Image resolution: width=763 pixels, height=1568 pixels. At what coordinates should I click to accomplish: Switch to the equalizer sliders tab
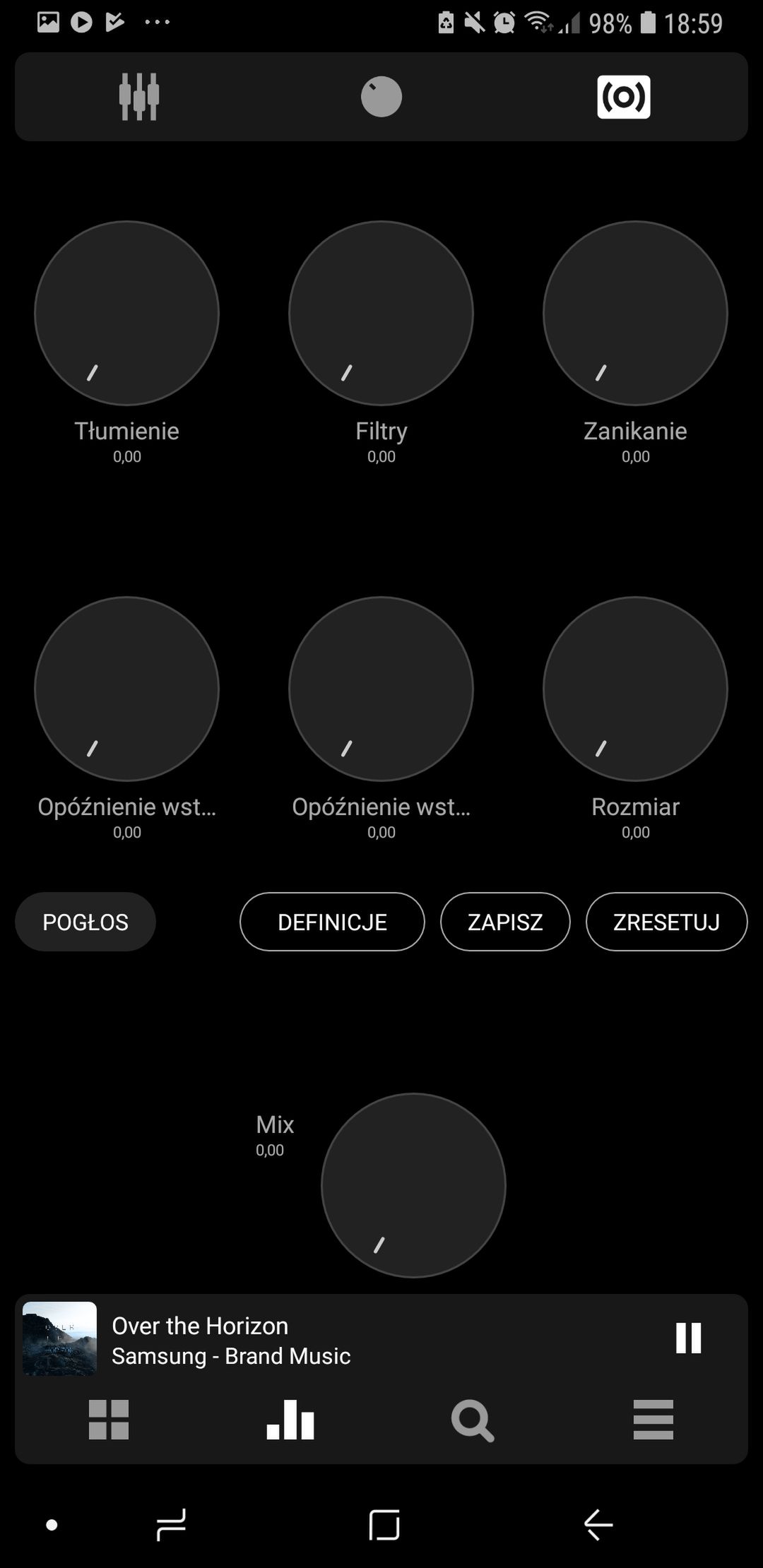click(x=138, y=97)
